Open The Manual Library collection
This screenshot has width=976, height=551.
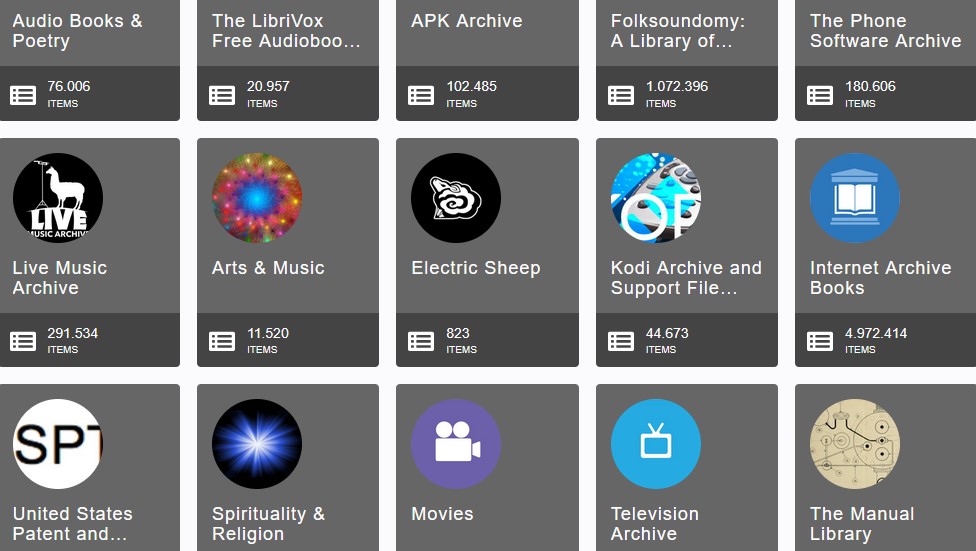862,523
